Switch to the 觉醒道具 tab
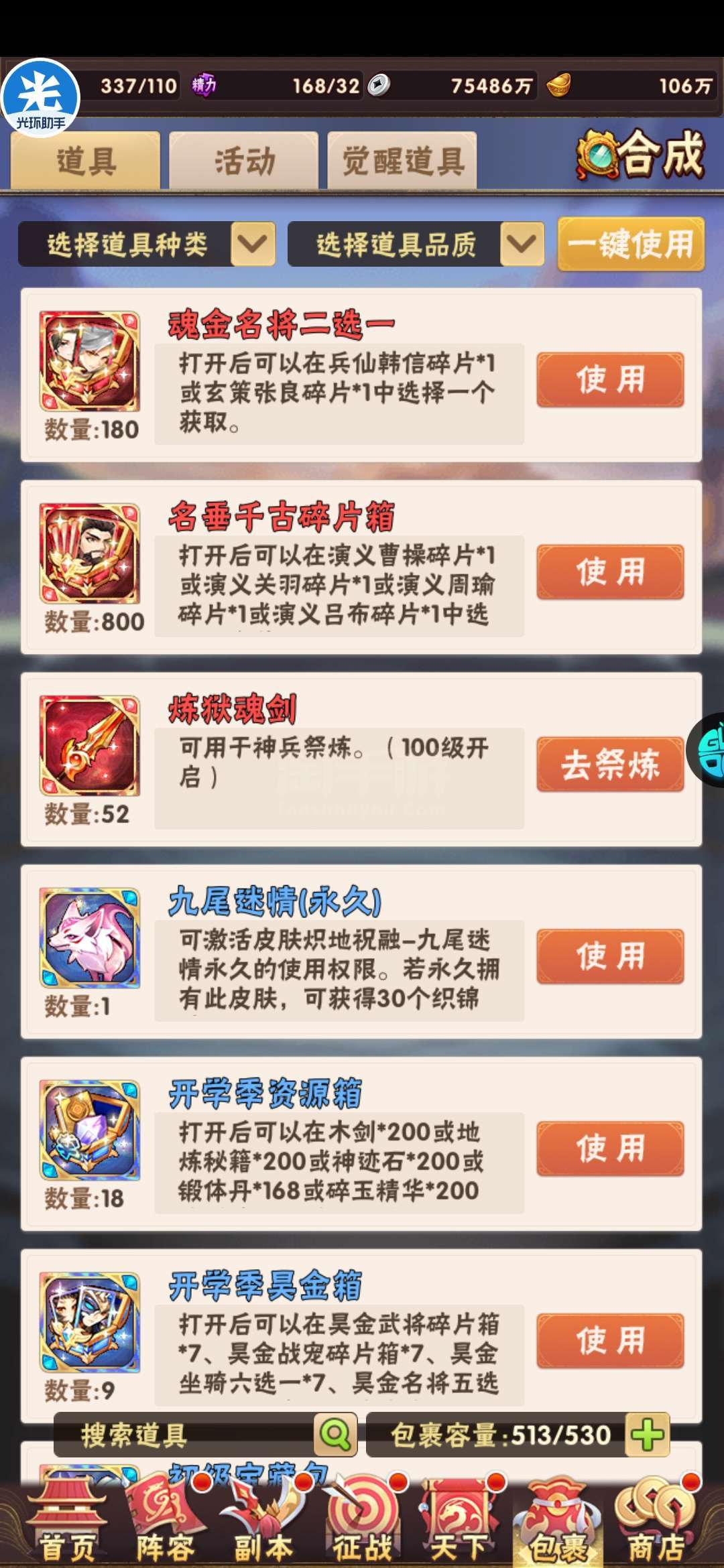The image size is (724, 1568). 402,160
